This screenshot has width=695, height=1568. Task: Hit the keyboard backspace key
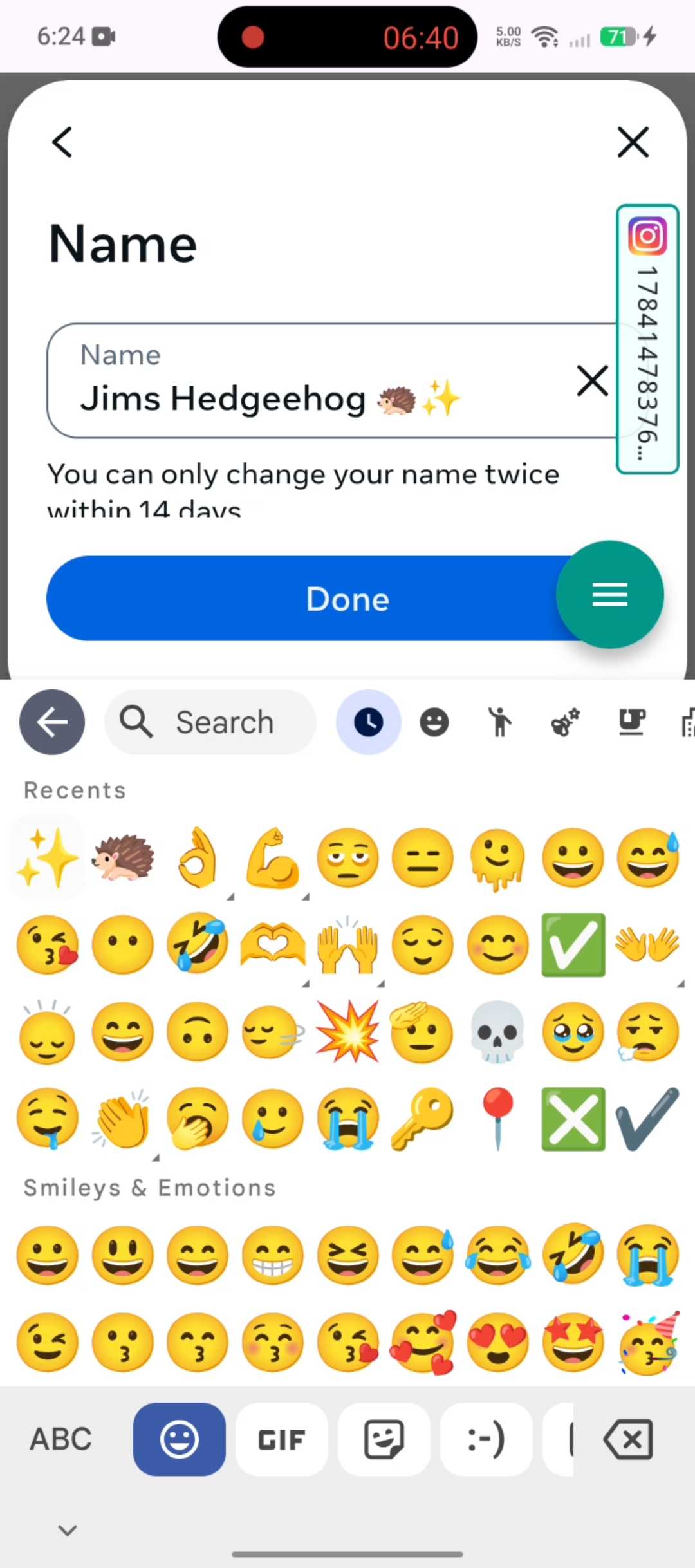(628, 1439)
